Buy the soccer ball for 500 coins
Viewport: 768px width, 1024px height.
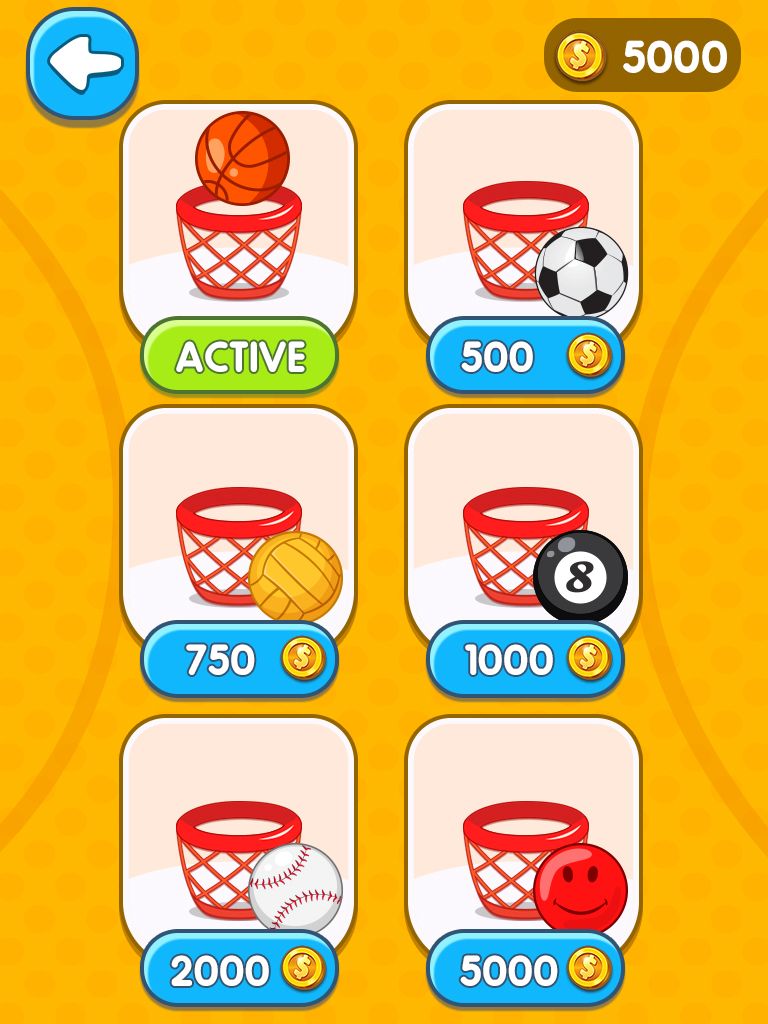tap(526, 357)
